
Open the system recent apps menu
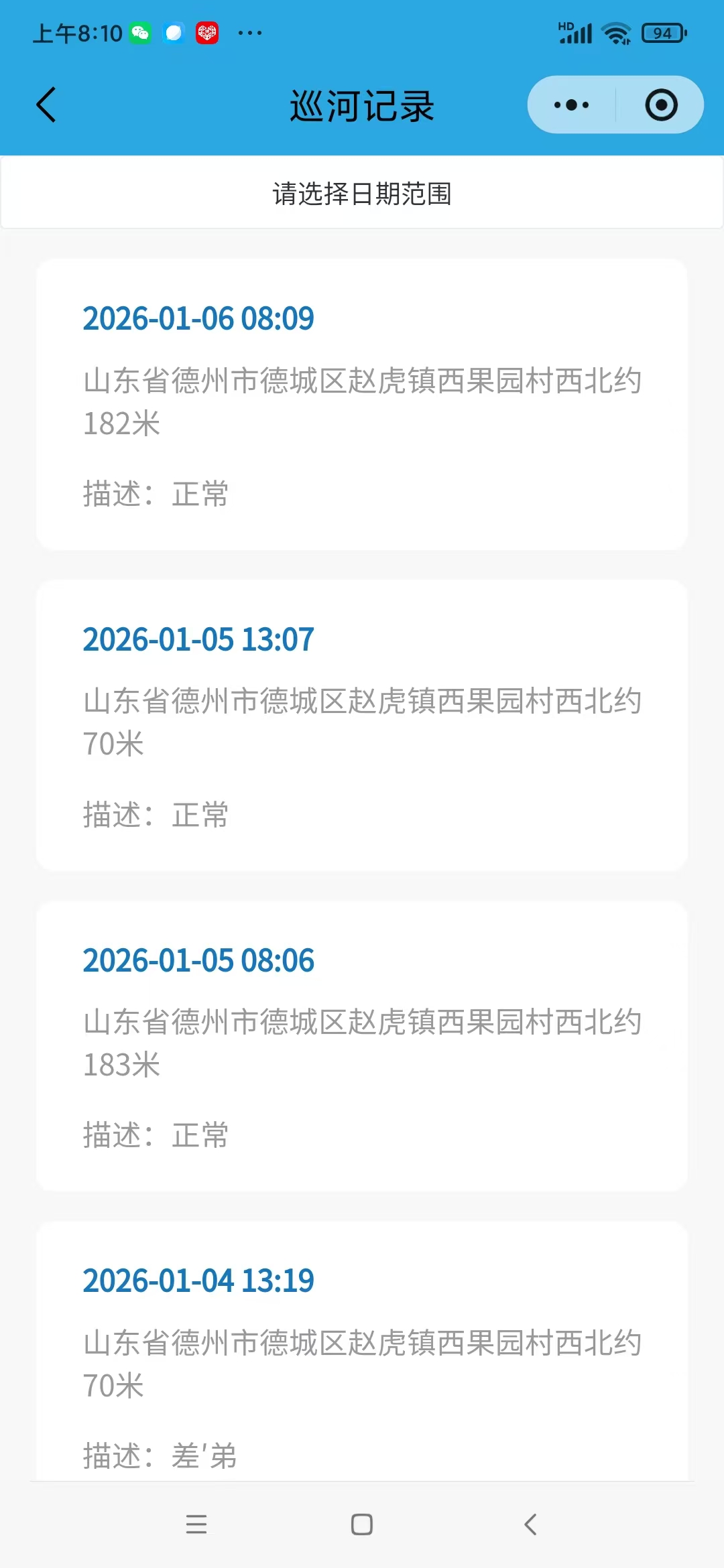pyautogui.click(x=196, y=1524)
